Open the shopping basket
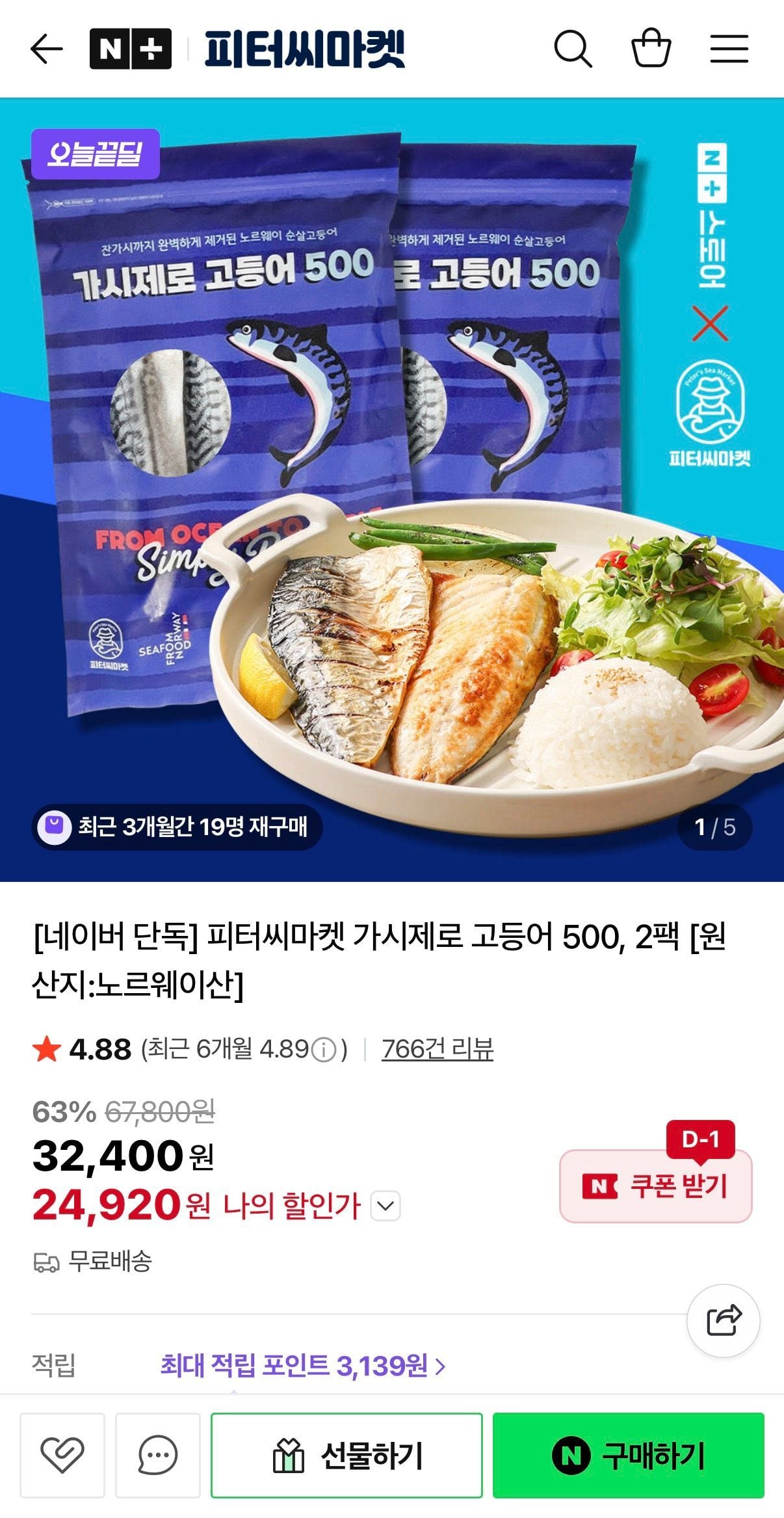 click(651, 48)
